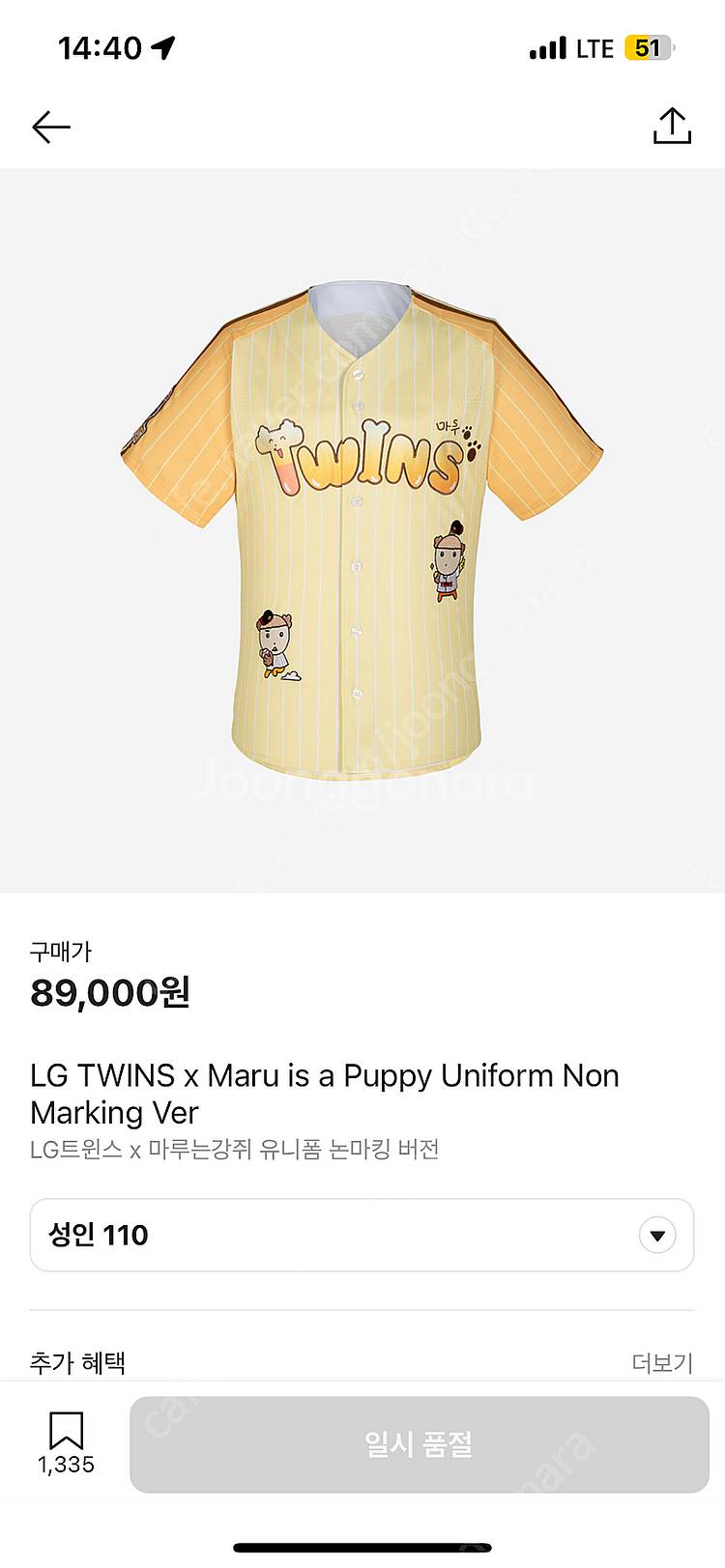Go back using the arrow icon
The width and height of the screenshot is (725, 1568).
(51, 127)
